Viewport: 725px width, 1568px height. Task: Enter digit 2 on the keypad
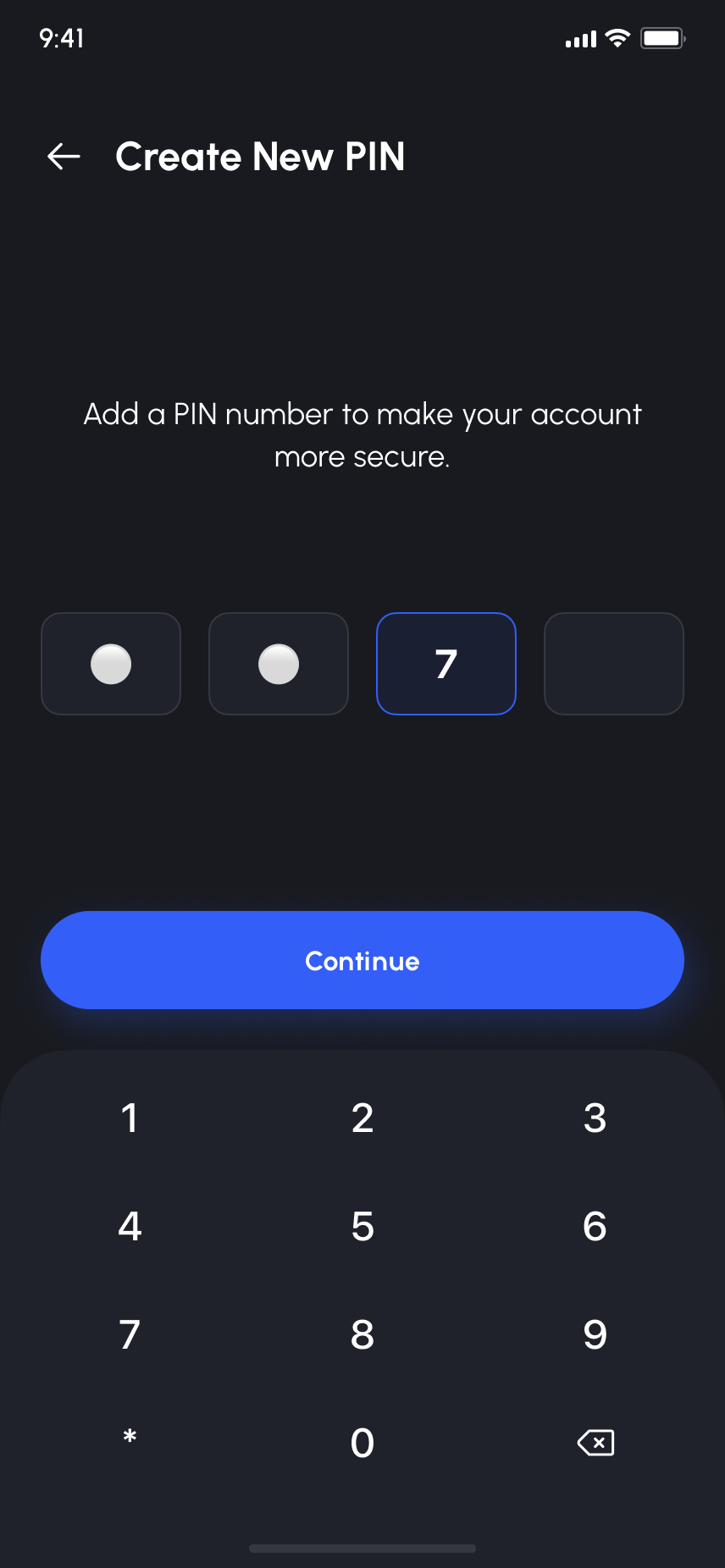click(x=362, y=1118)
